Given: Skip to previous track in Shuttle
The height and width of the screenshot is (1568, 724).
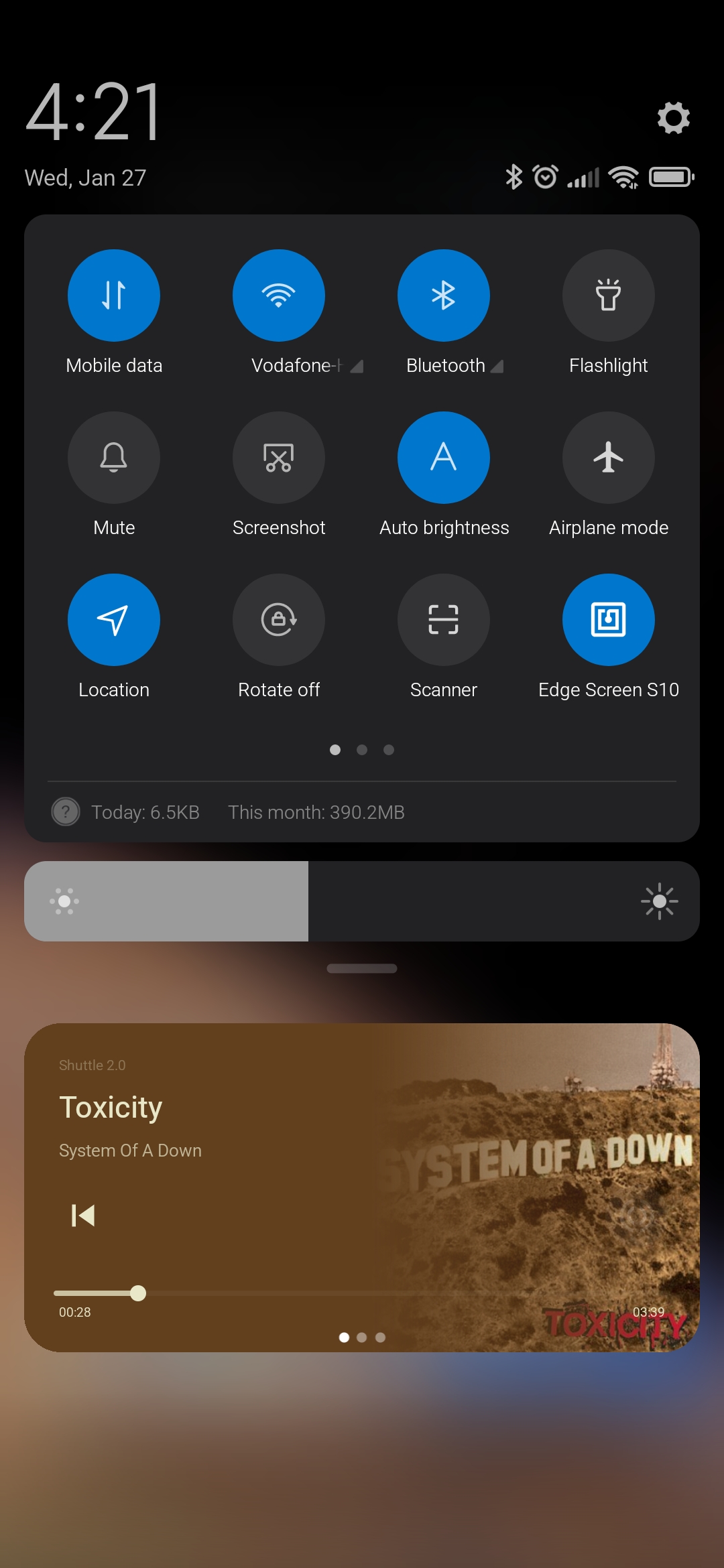Looking at the screenshot, I should 83,1215.
